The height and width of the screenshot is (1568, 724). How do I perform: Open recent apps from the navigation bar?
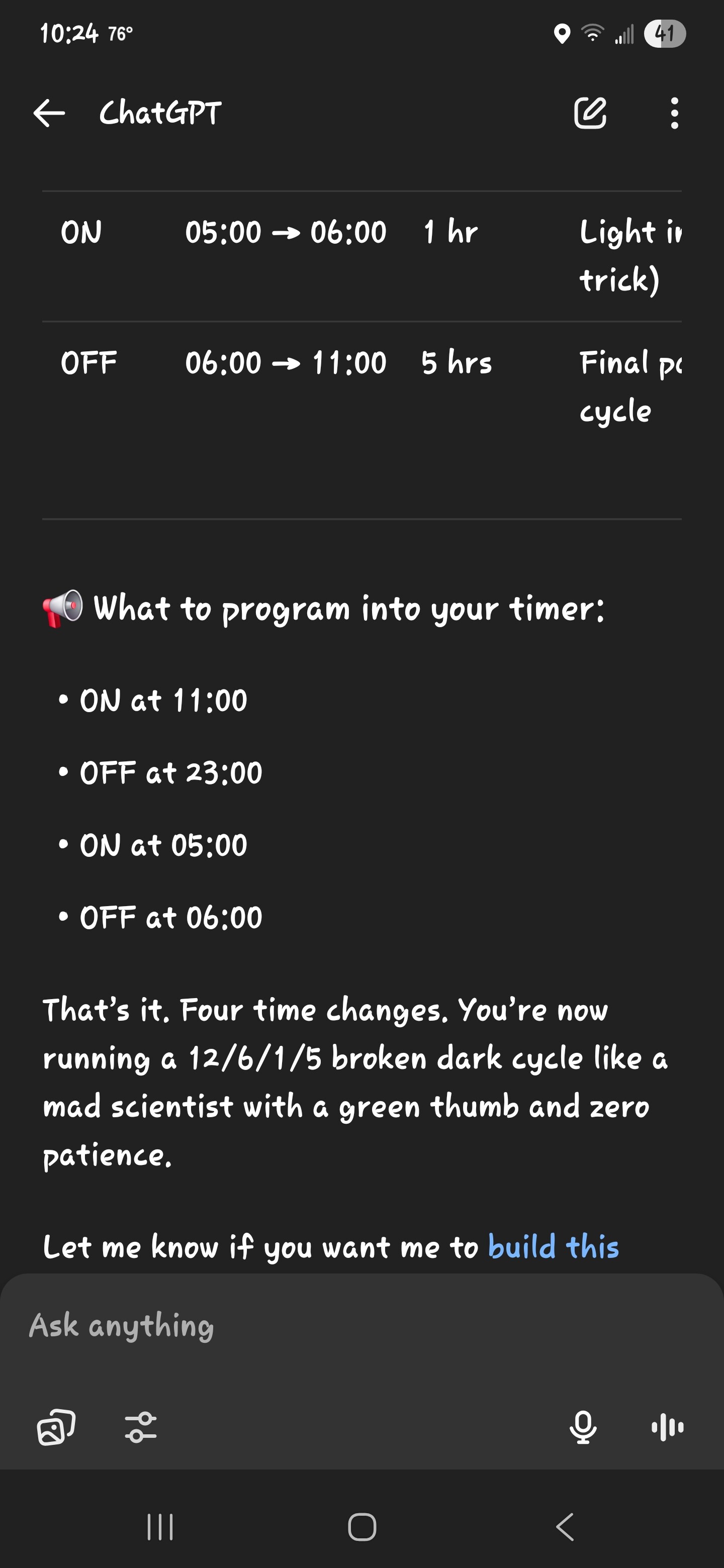tap(160, 1527)
